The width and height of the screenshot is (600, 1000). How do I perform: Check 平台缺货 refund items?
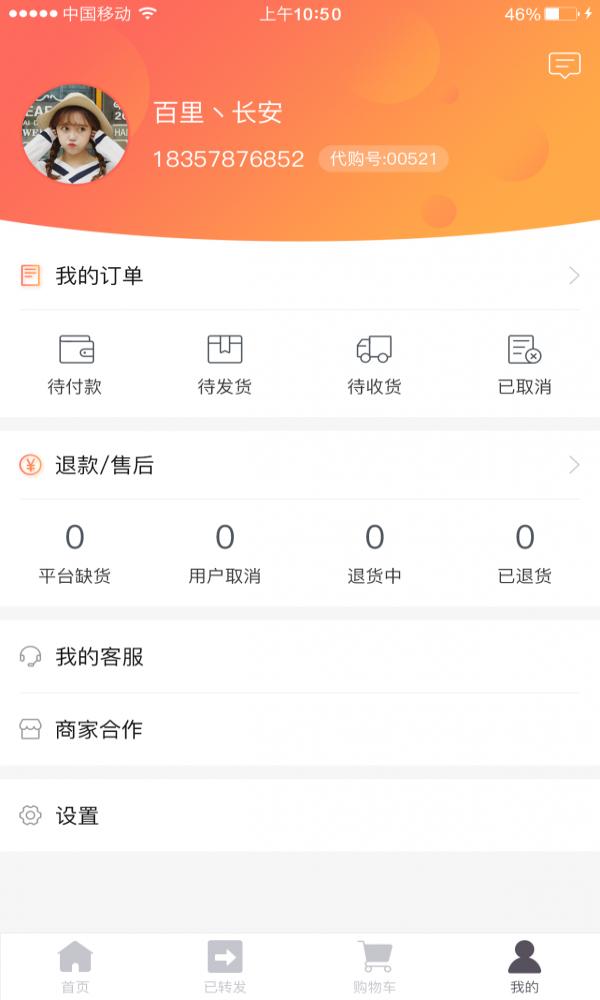(75, 553)
